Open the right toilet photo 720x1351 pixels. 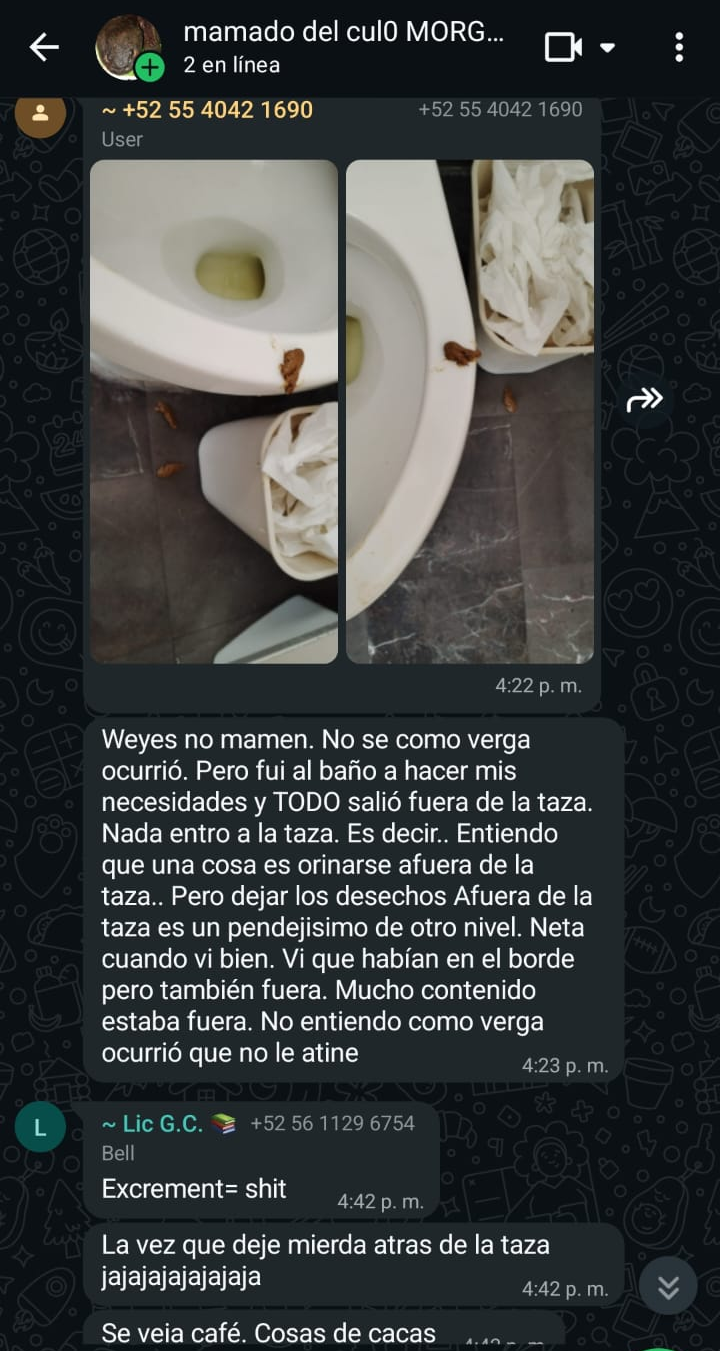tap(470, 411)
